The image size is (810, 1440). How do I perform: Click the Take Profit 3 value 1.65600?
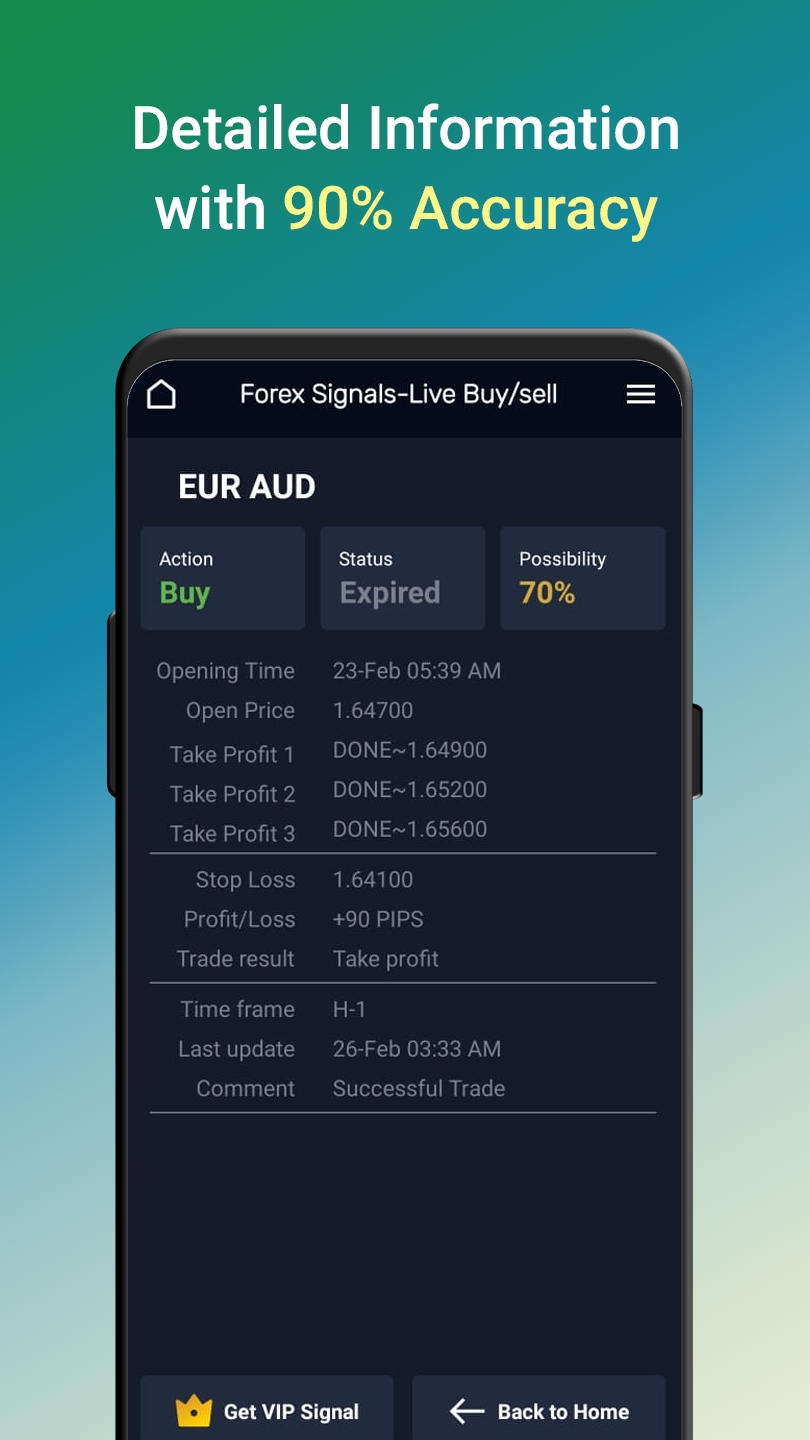409,829
